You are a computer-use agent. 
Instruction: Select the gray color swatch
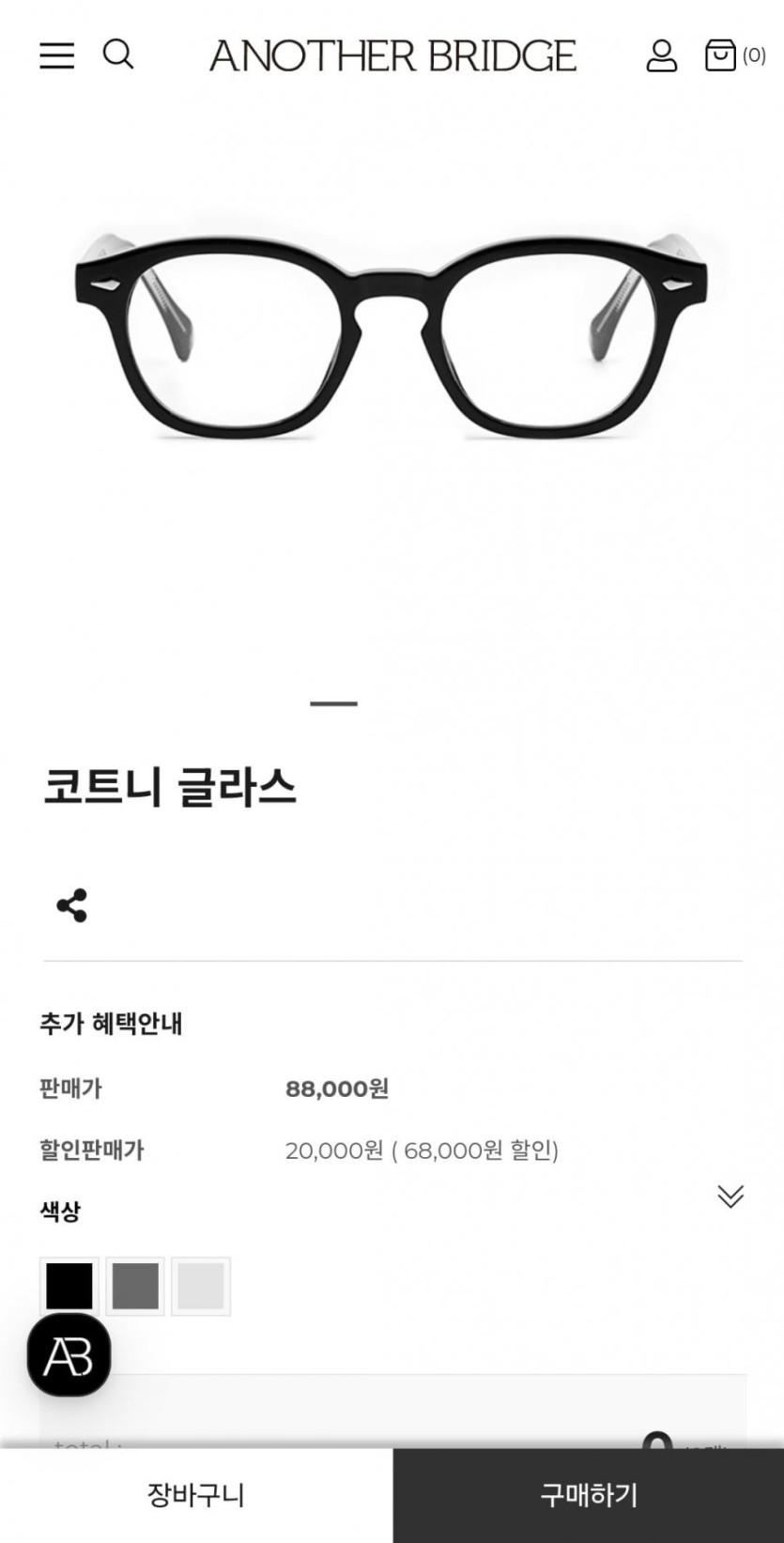point(135,1286)
